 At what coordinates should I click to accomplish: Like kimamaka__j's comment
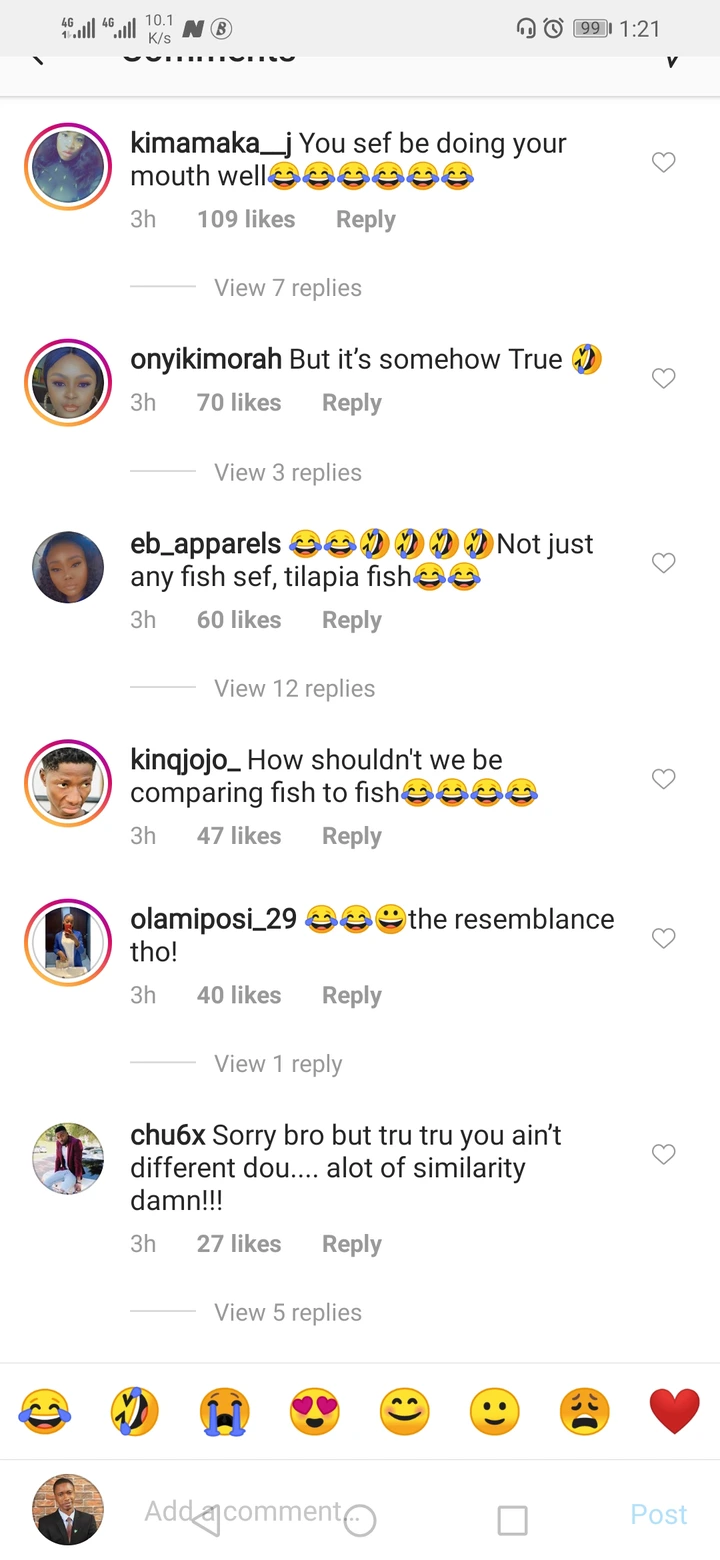click(664, 162)
